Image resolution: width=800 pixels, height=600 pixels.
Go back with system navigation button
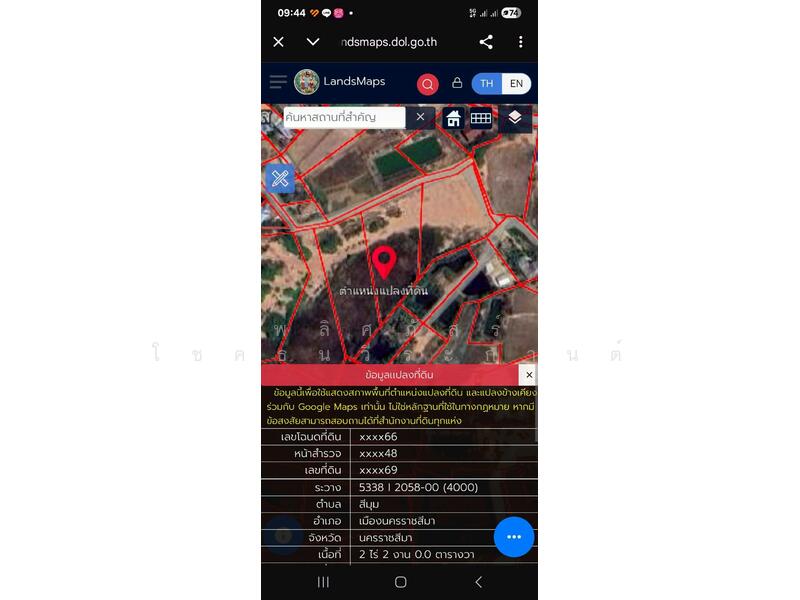478,582
